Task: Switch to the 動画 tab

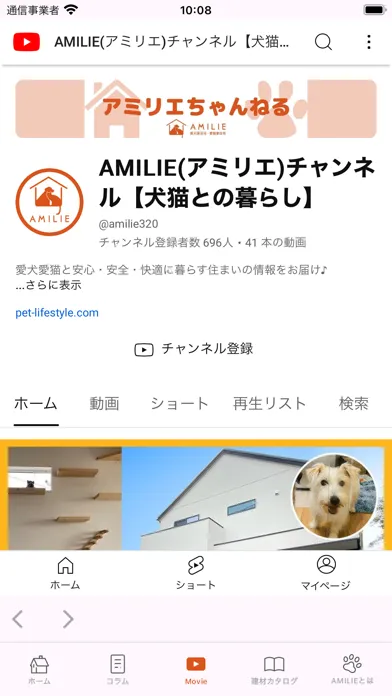Action: coord(104,403)
